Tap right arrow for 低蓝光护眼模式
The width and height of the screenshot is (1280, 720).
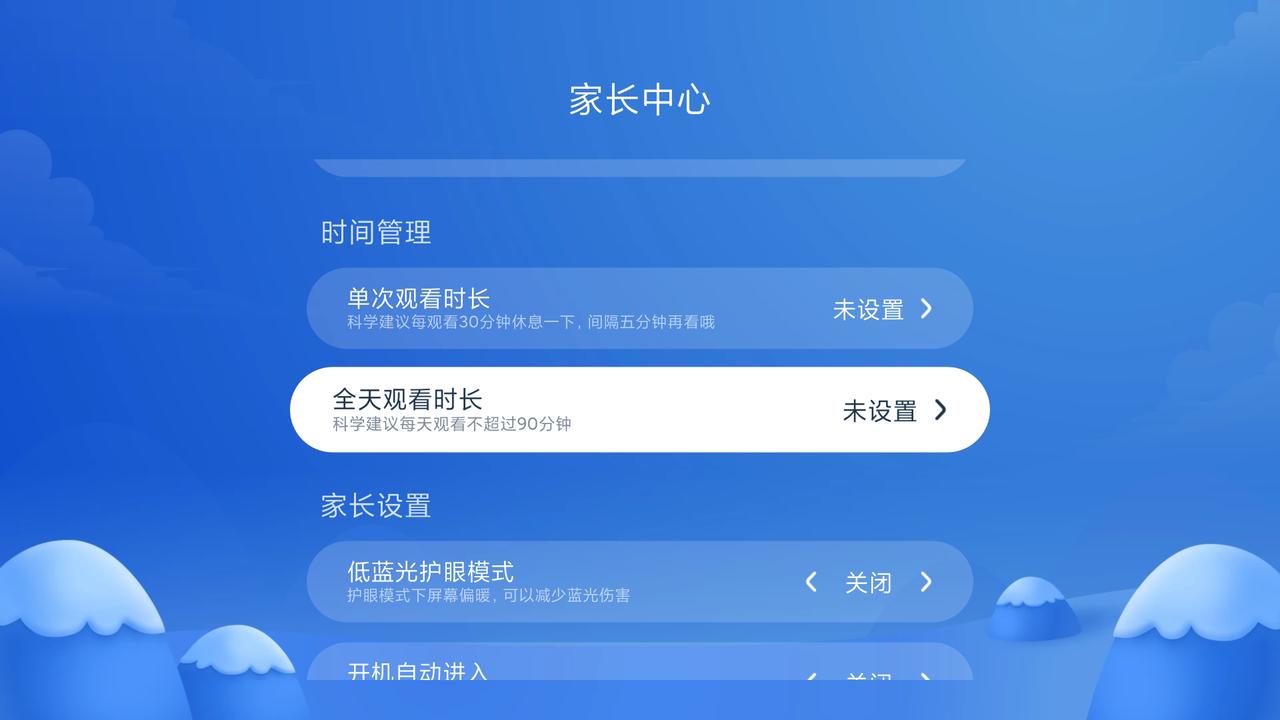(926, 582)
